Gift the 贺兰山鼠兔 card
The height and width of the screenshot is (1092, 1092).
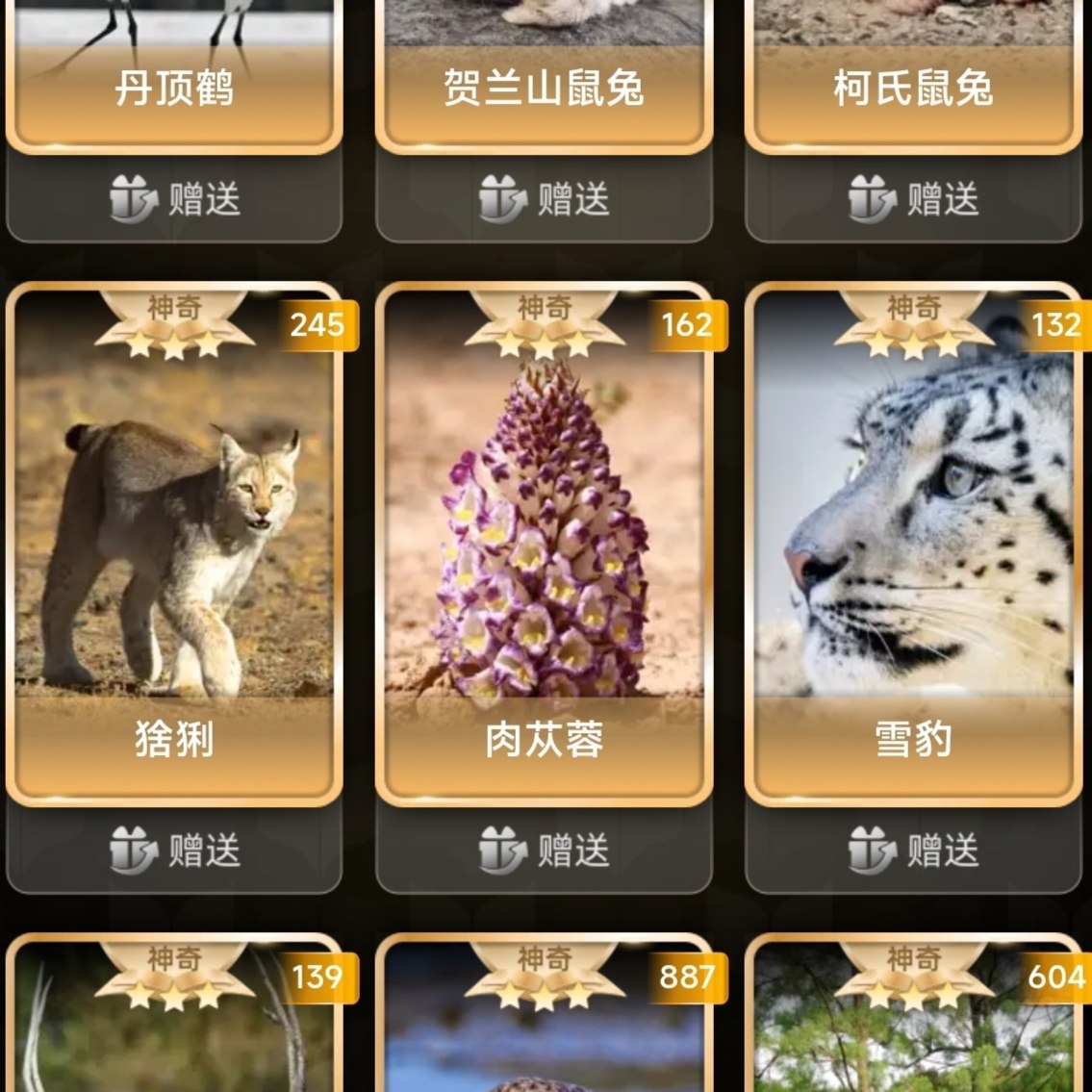point(544,199)
